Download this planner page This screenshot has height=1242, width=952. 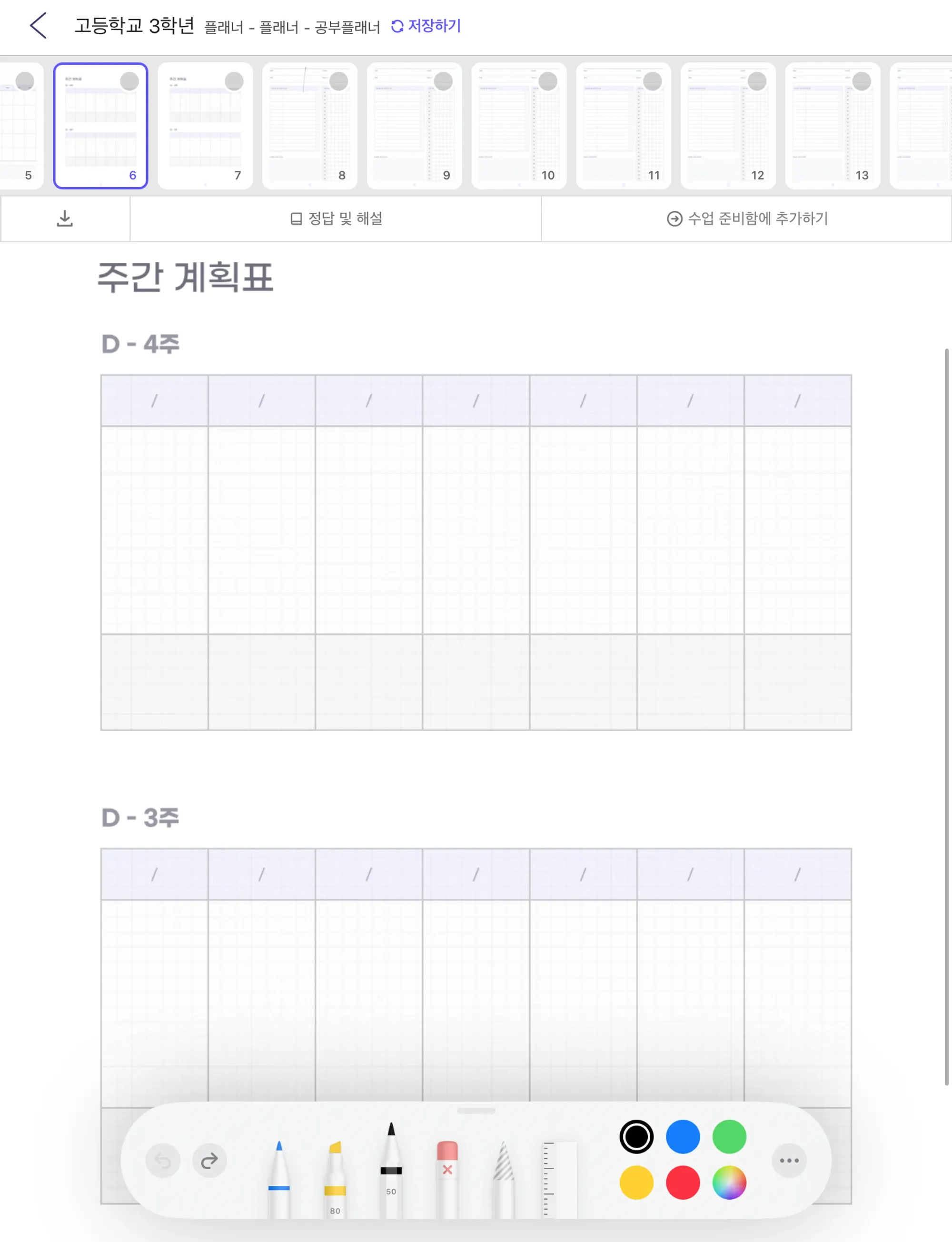[65, 219]
